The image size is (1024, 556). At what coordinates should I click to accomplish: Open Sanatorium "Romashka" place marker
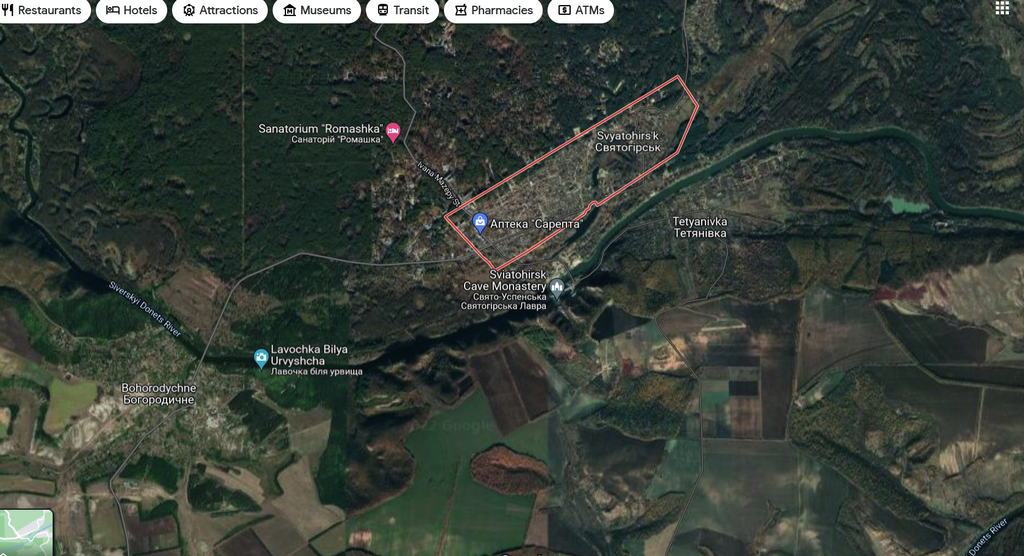click(x=393, y=131)
